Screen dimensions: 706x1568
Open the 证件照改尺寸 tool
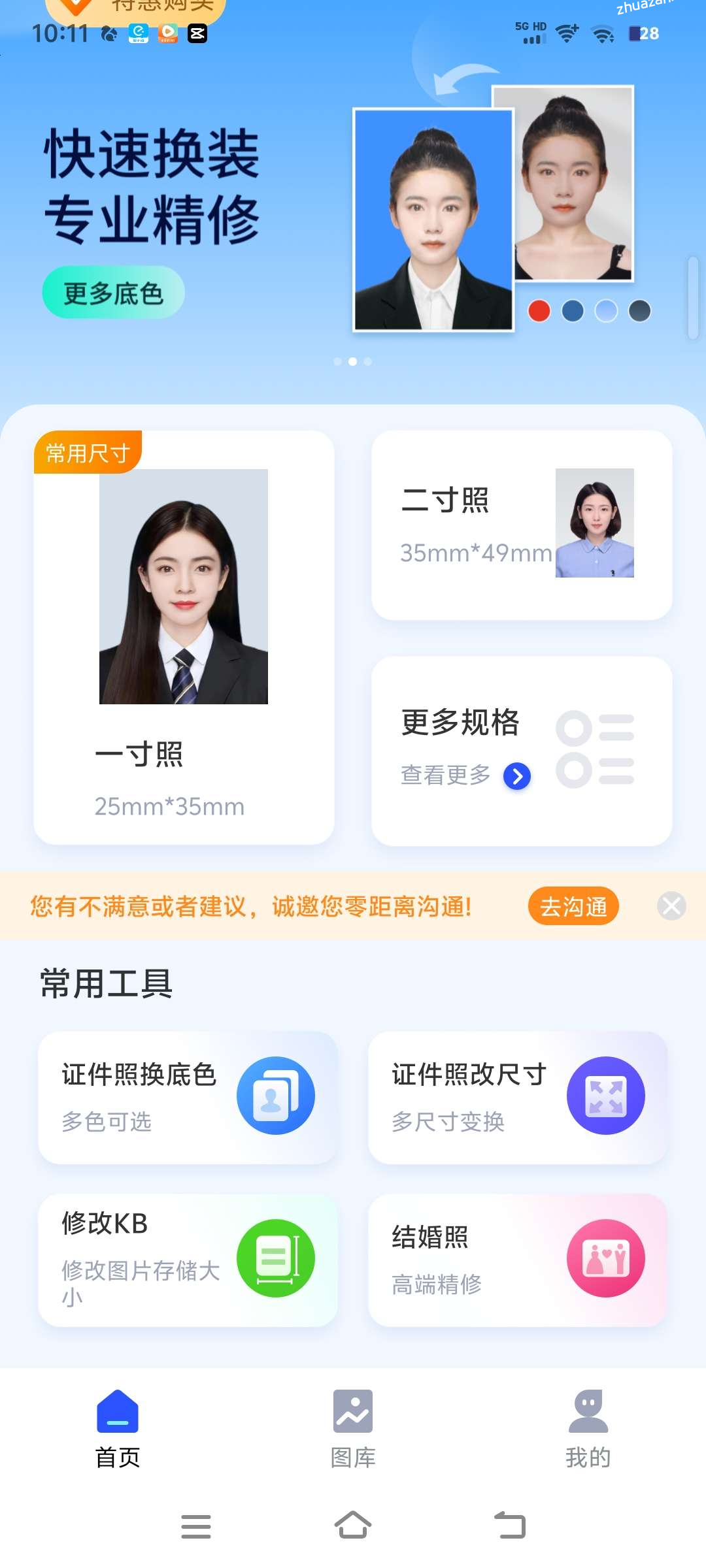[x=518, y=1098]
